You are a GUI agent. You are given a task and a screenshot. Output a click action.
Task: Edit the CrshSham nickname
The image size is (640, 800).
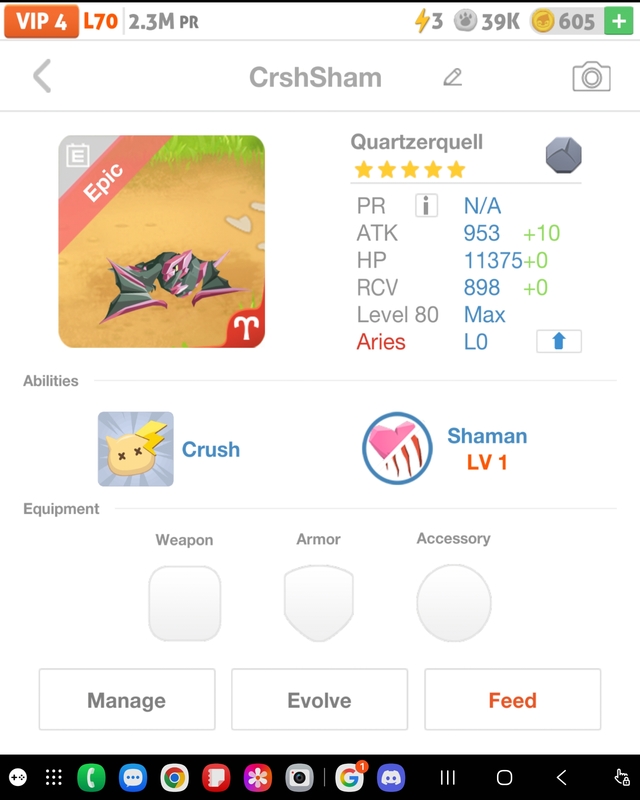(453, 77)
